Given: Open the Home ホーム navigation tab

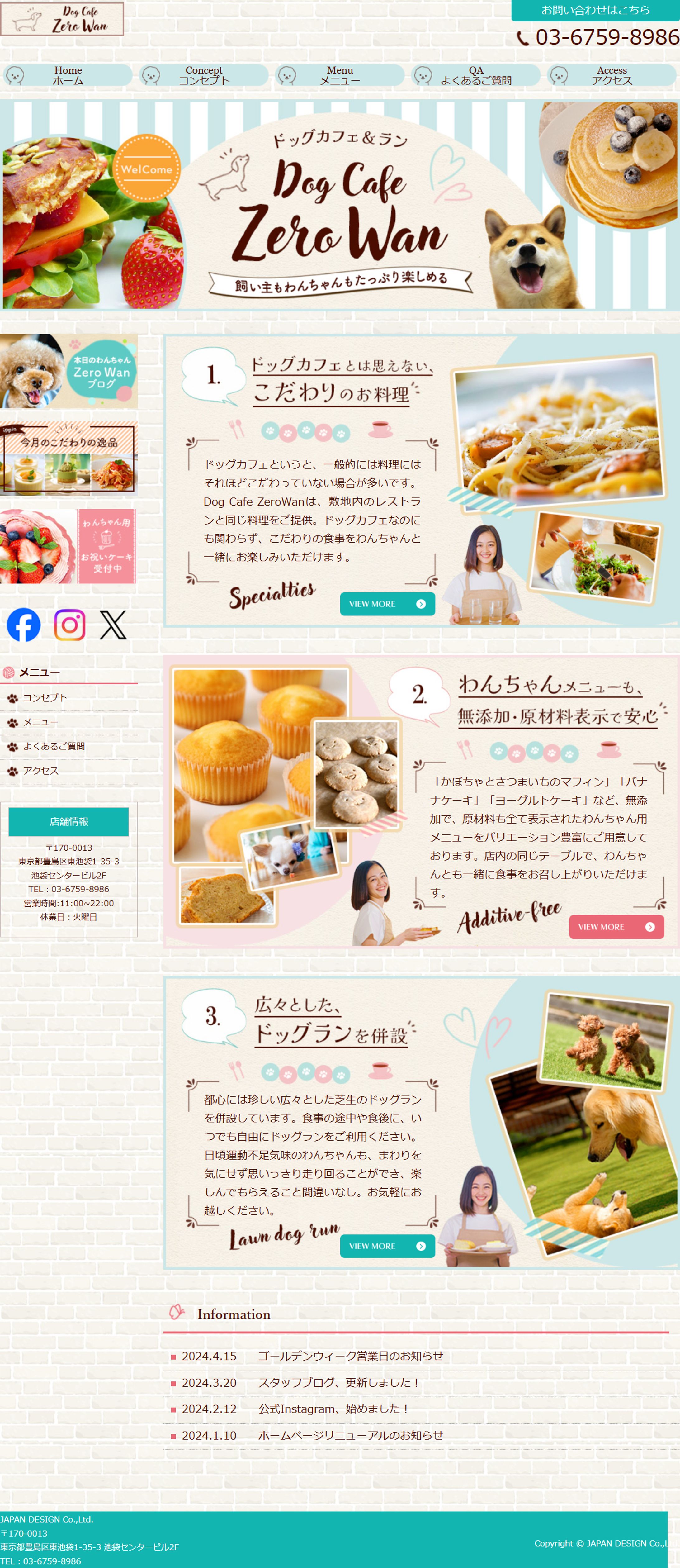Looking at the screenshot, I should coord(68,75).
